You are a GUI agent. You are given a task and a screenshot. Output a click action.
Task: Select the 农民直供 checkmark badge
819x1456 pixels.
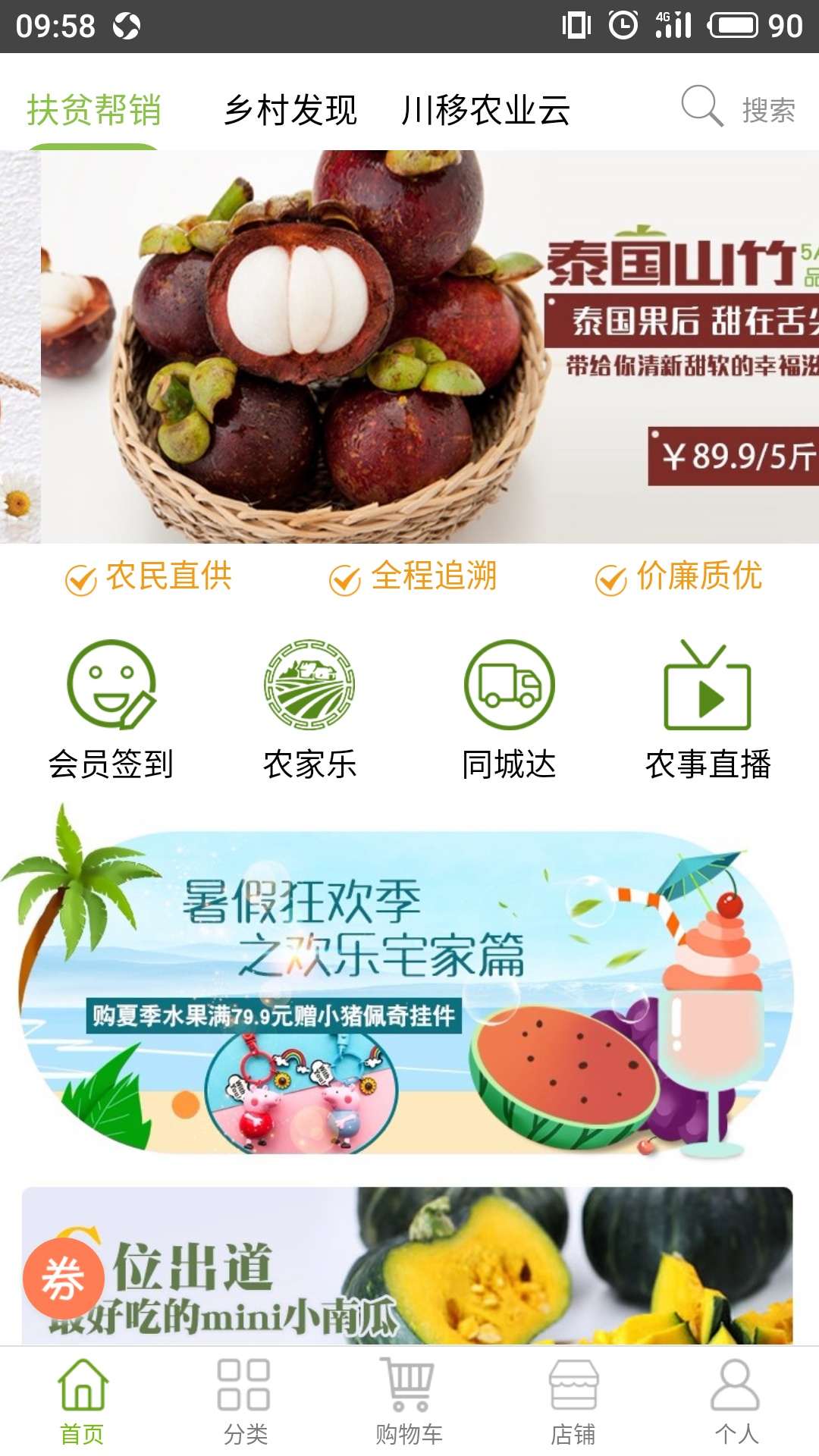click(x=152, y=578)
